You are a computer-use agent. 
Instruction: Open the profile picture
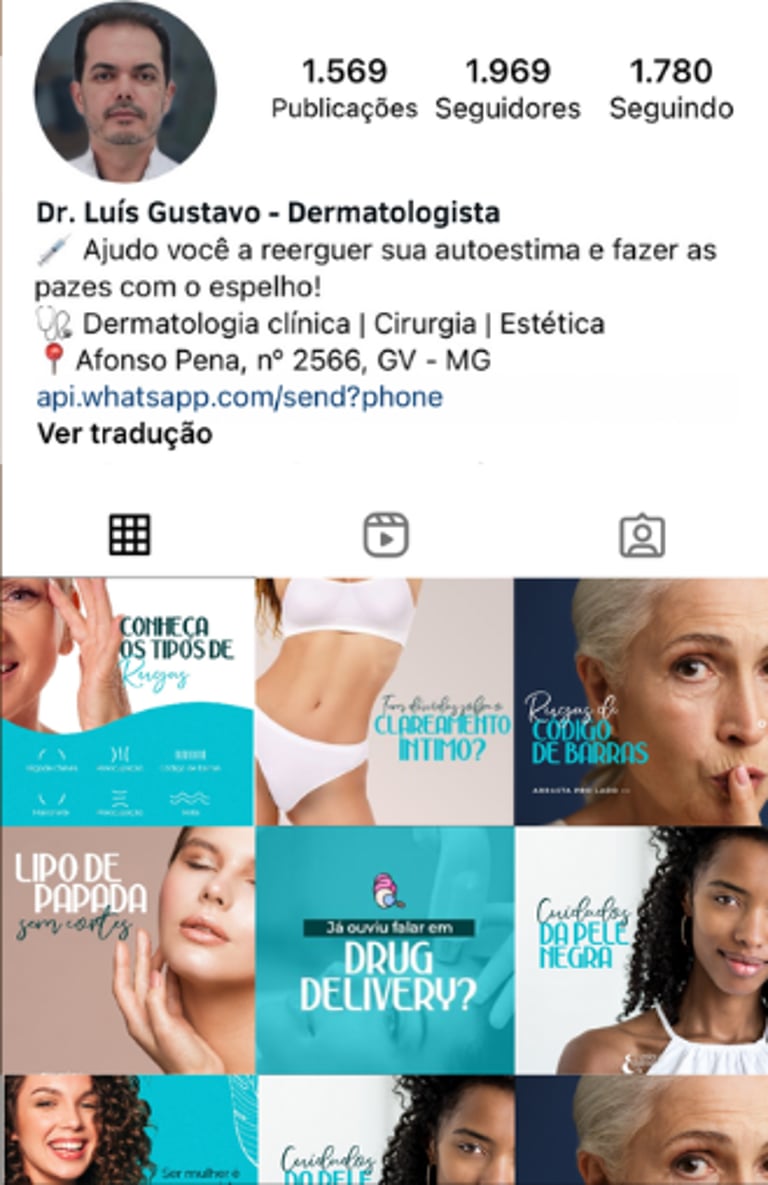124,91
